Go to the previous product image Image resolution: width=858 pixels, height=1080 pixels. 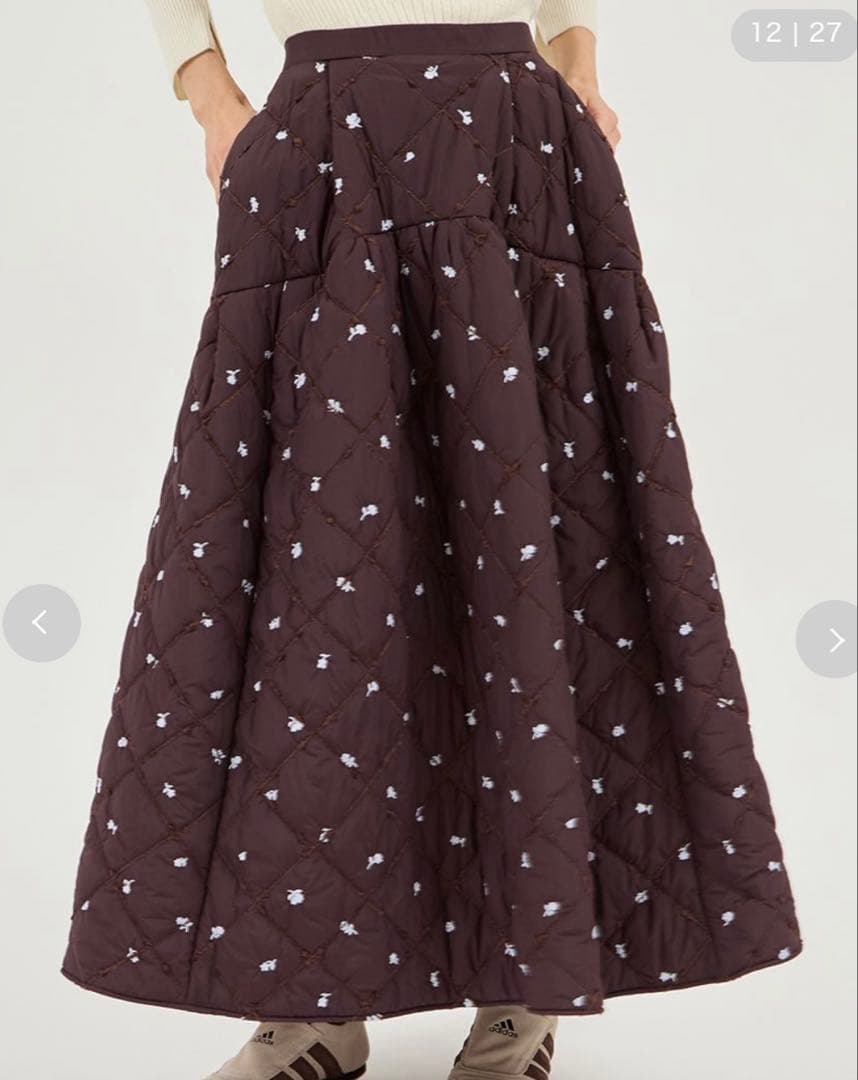41,623
